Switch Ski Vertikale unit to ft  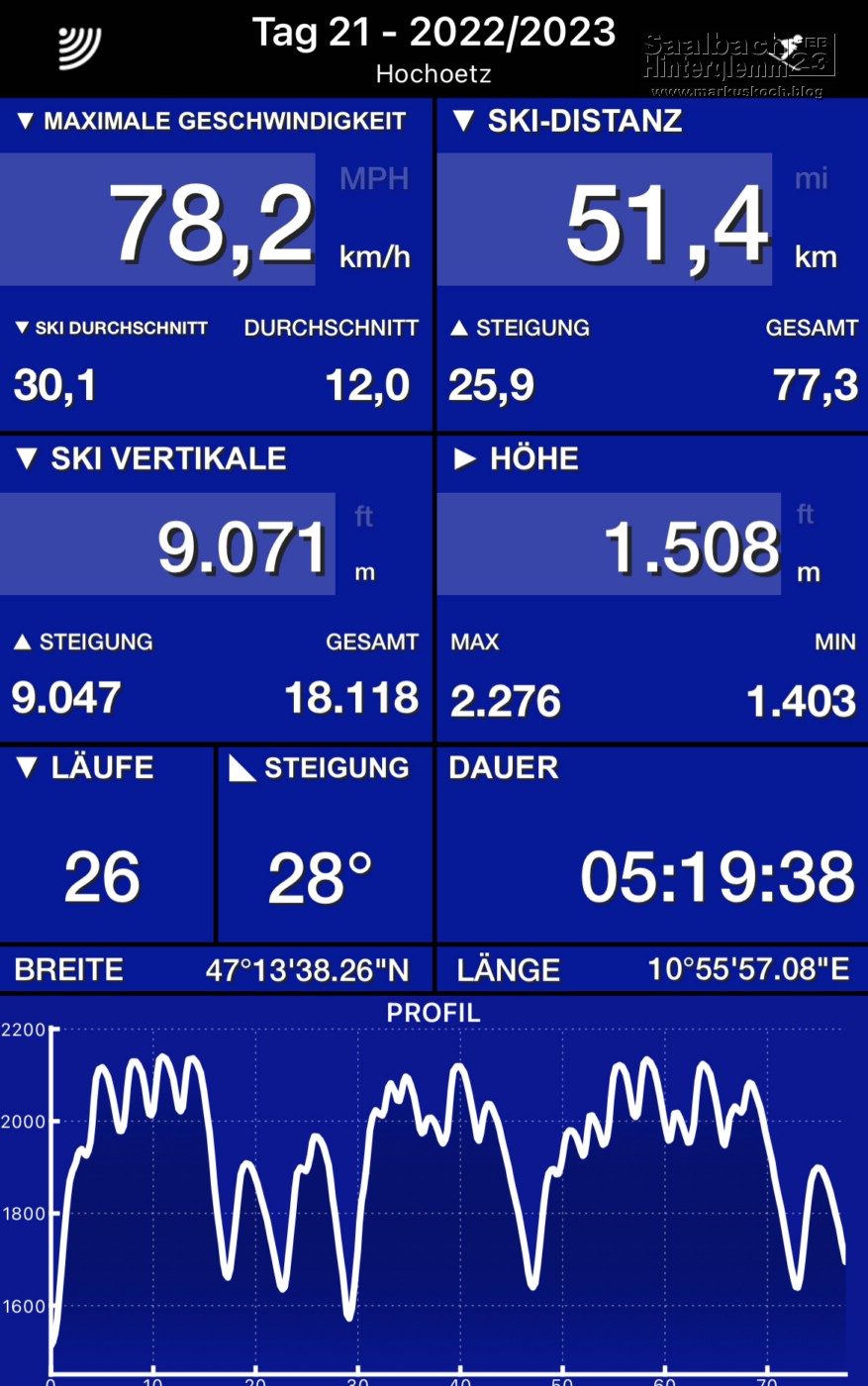364,516
